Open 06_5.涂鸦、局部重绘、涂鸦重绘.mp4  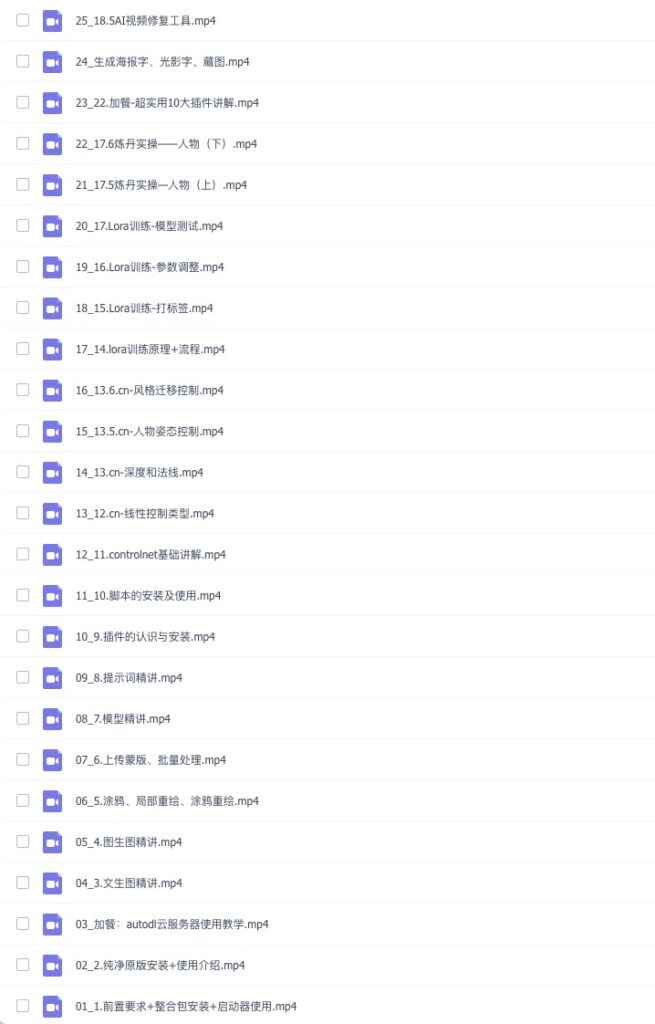[x=167, y=800]
